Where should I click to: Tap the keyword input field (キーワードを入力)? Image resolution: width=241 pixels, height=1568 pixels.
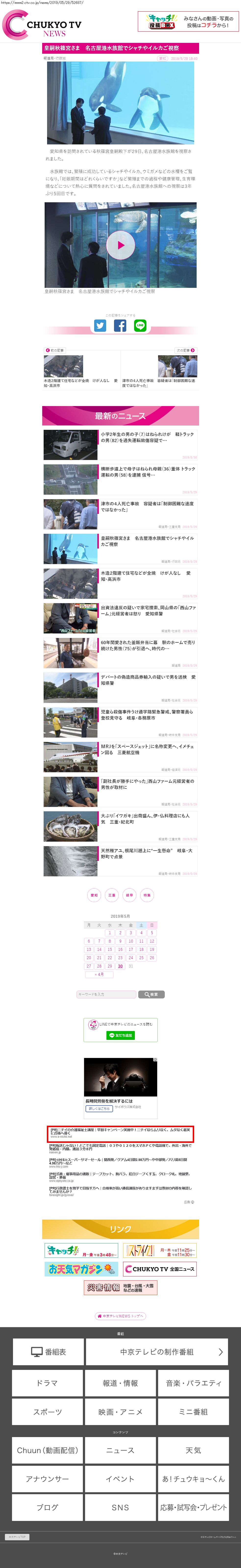tap(106, 994)
